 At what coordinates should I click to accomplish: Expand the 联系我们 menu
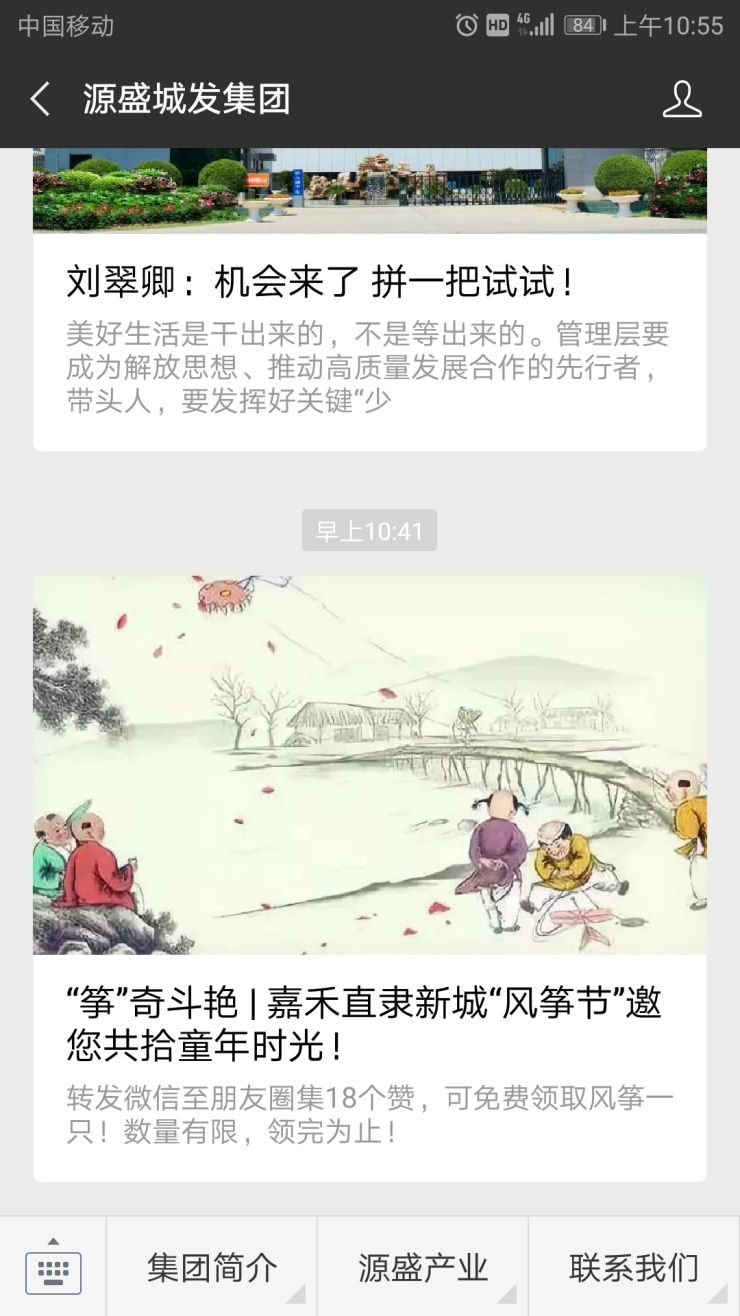click(x=634, y=1268)
